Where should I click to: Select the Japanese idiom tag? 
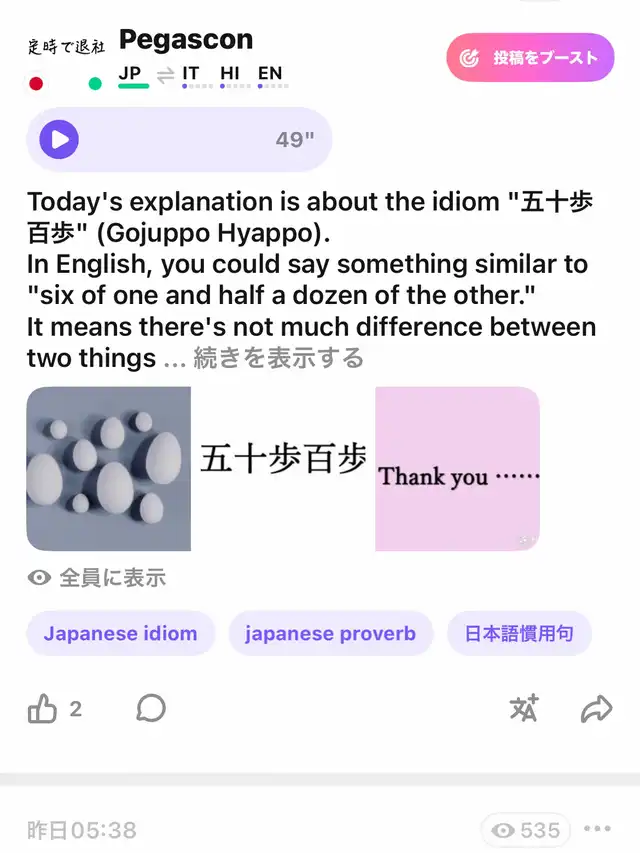click(120, 633)
